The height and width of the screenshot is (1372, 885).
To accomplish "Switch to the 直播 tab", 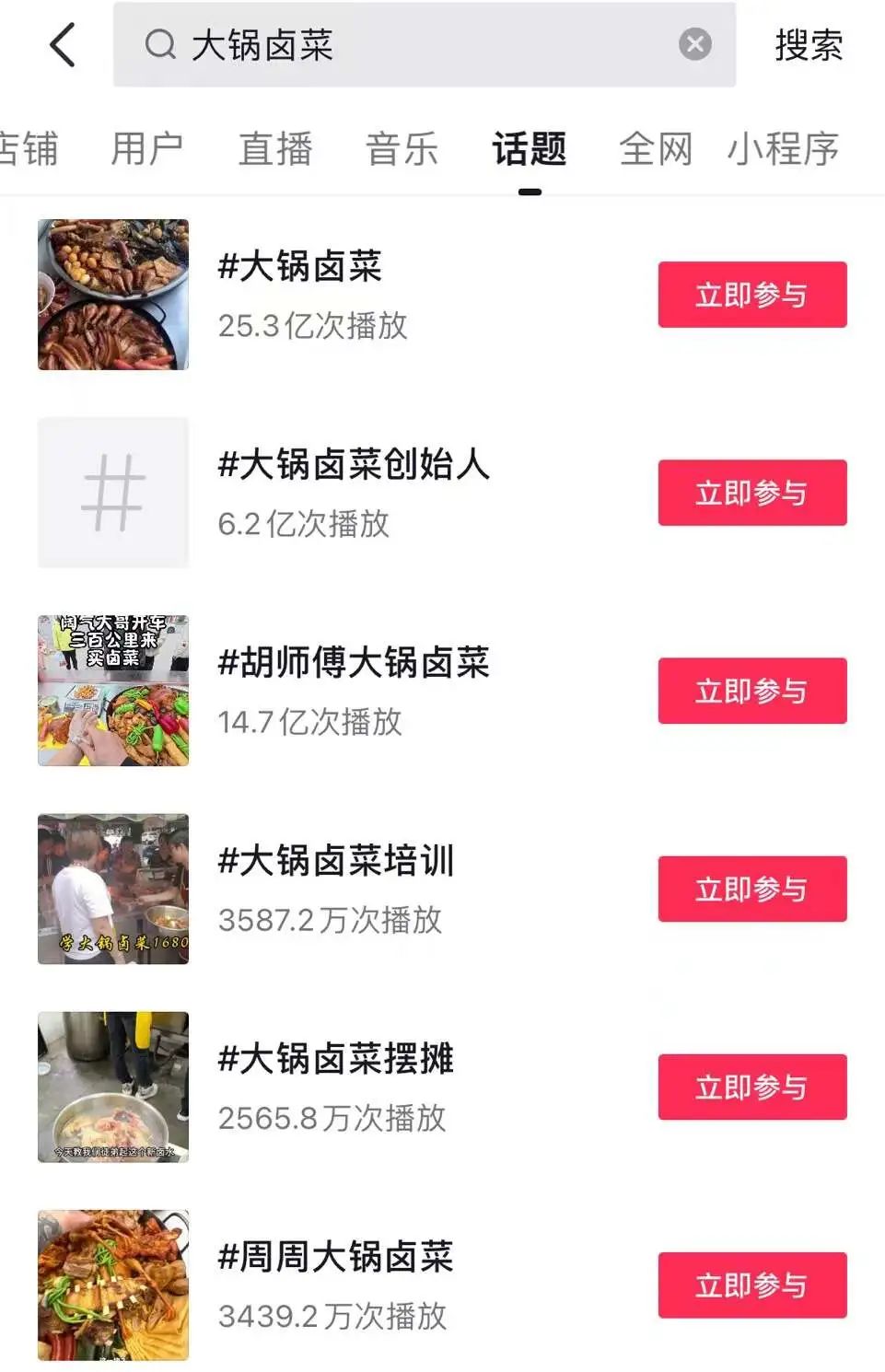I will pyautogui.click(x=274, y=149).
